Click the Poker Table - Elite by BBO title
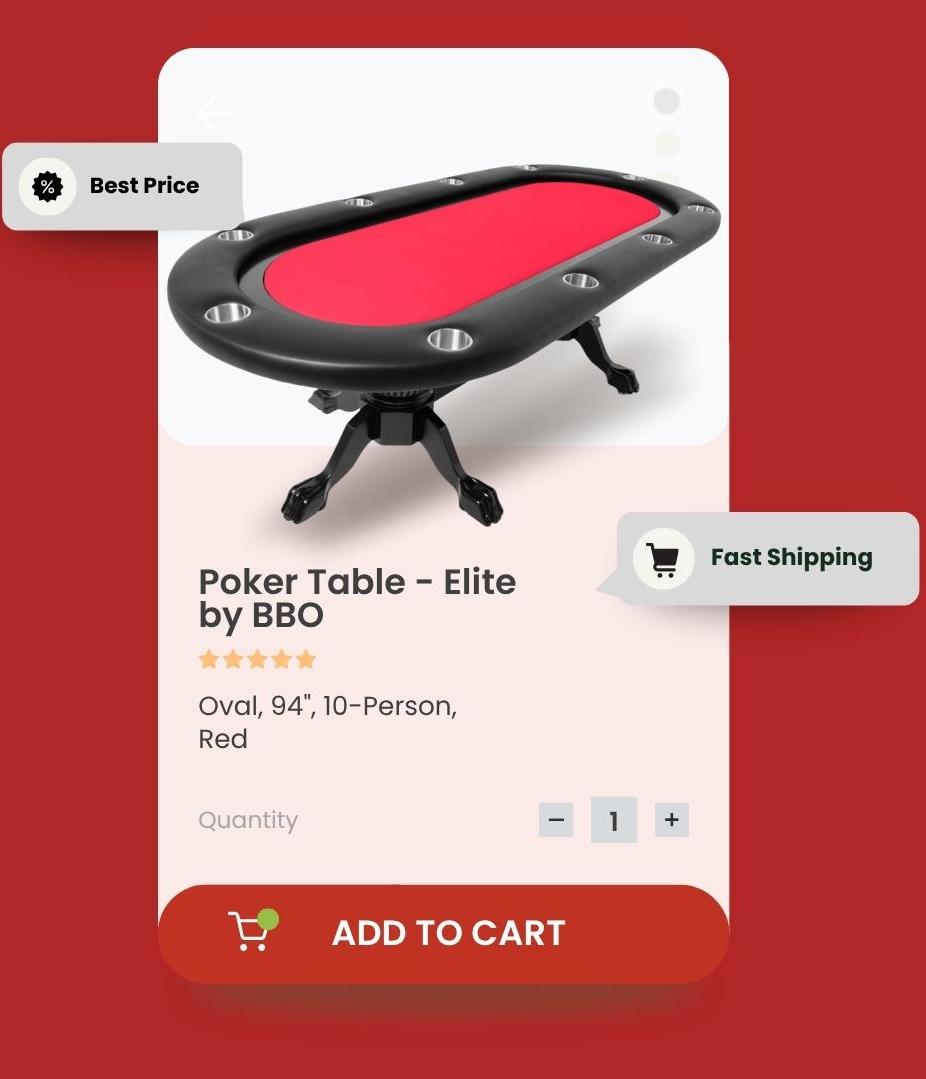926x1079 pixels. (357, 598)
